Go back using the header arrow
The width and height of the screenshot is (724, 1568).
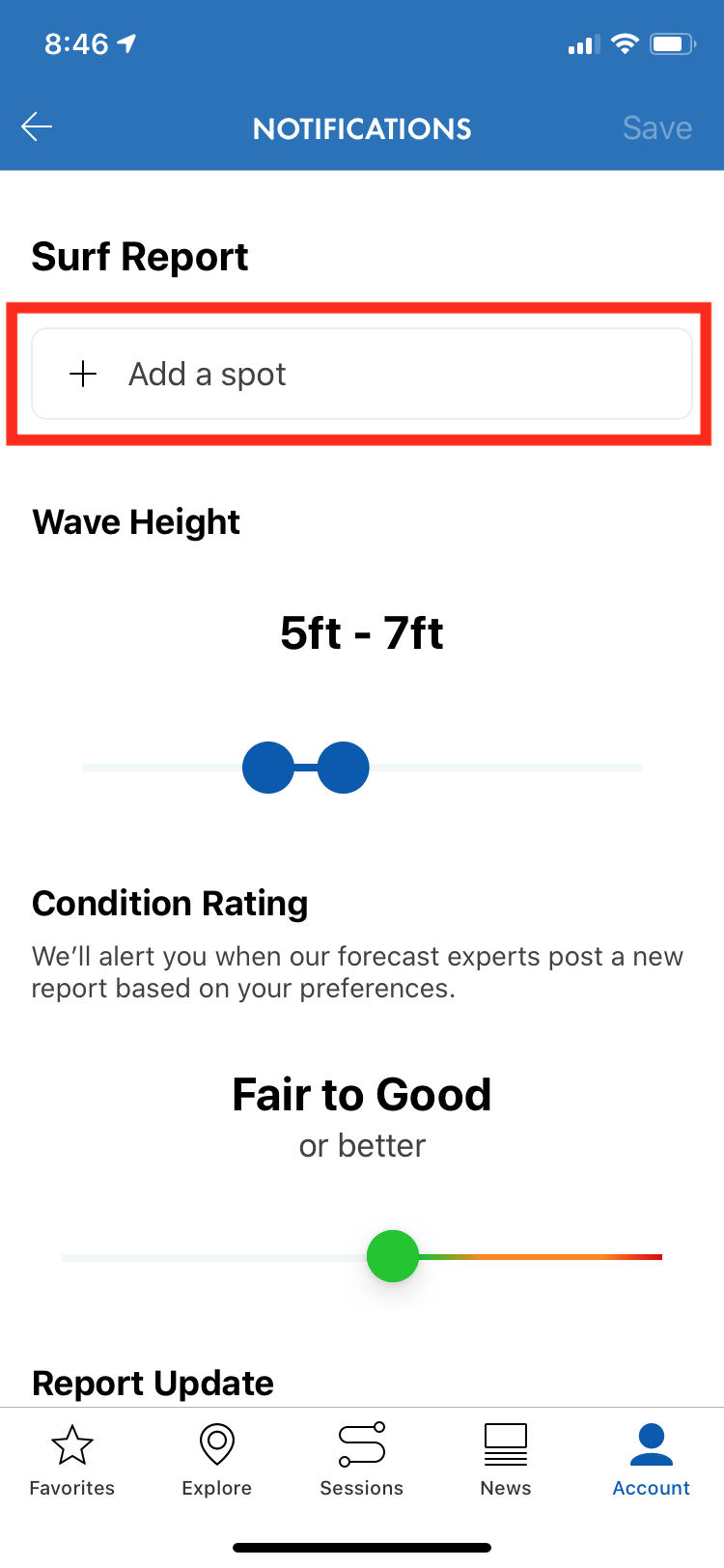[x=37, y=126]
